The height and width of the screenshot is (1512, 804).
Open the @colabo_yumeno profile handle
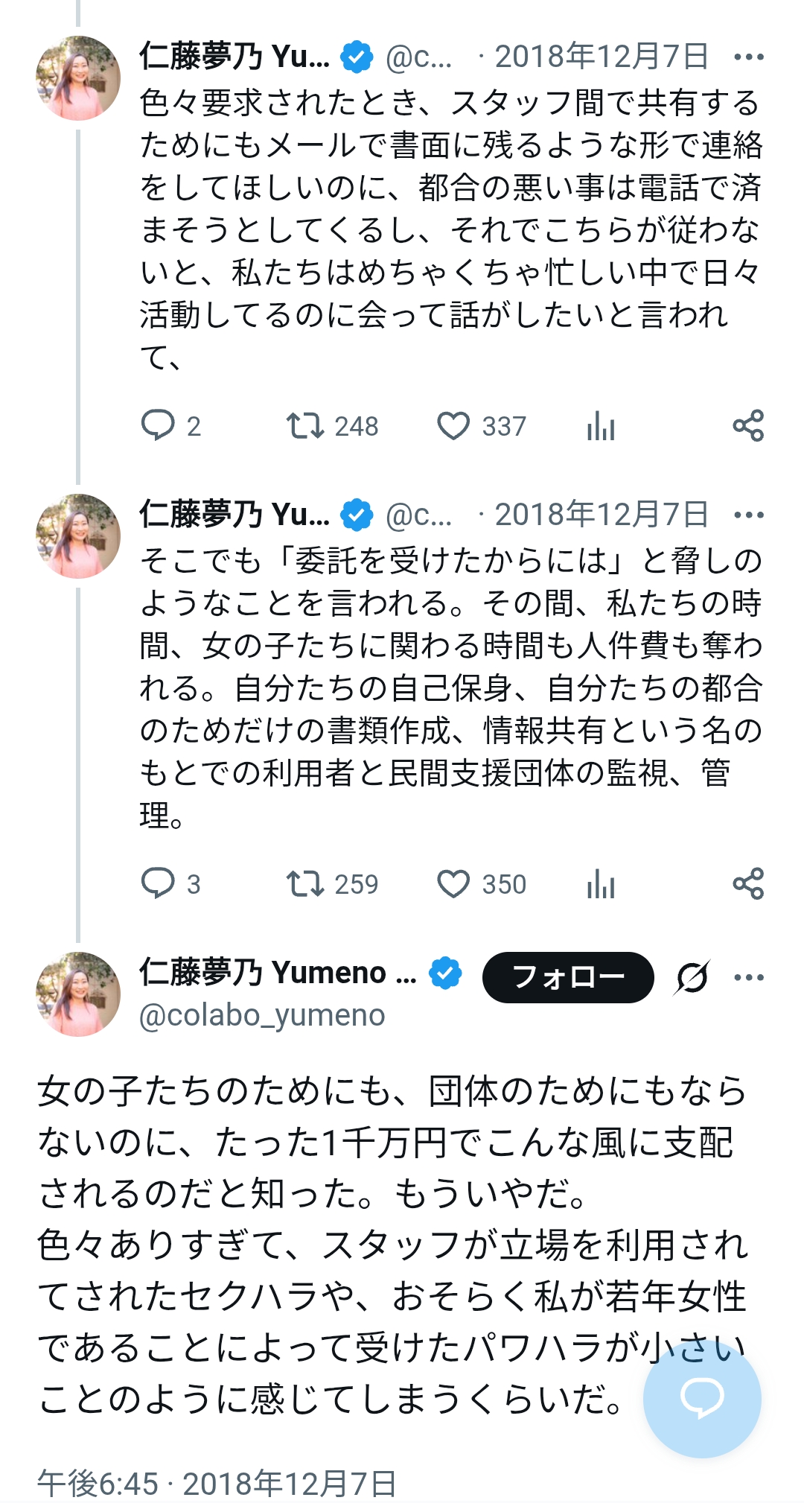coord(262,1015)
